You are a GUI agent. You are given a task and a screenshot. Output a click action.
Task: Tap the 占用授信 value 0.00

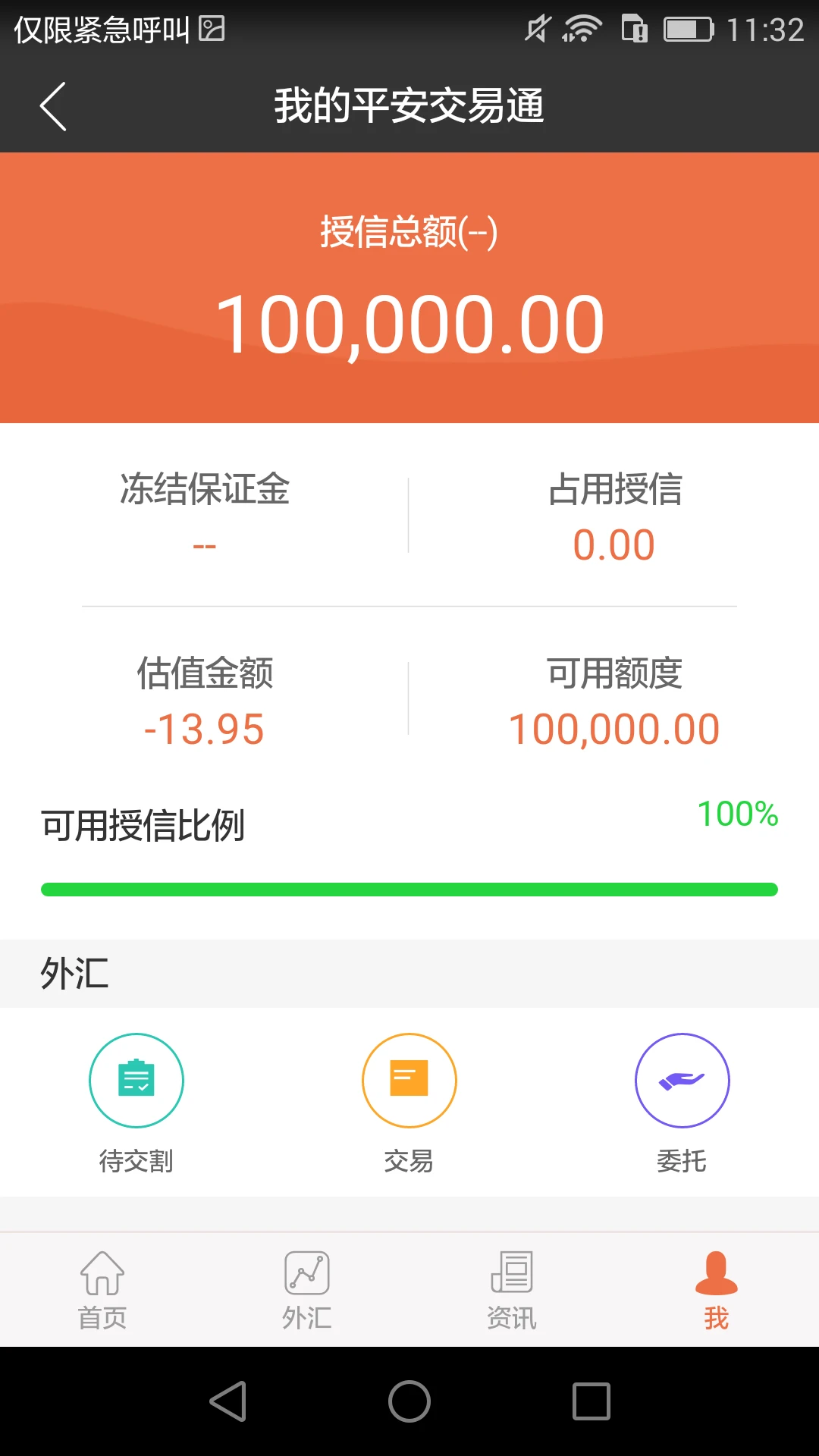tap(614, 542)
